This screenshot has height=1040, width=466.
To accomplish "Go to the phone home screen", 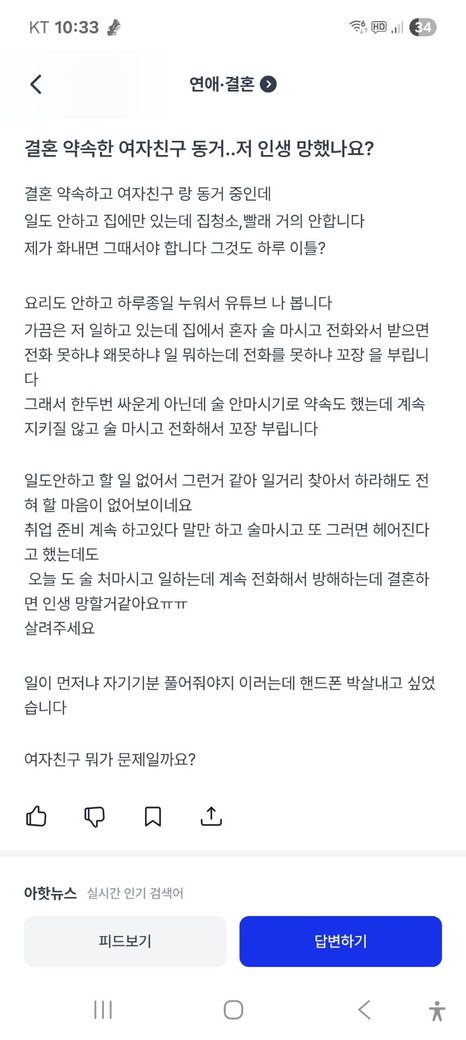I will (x=233, y=1009).
